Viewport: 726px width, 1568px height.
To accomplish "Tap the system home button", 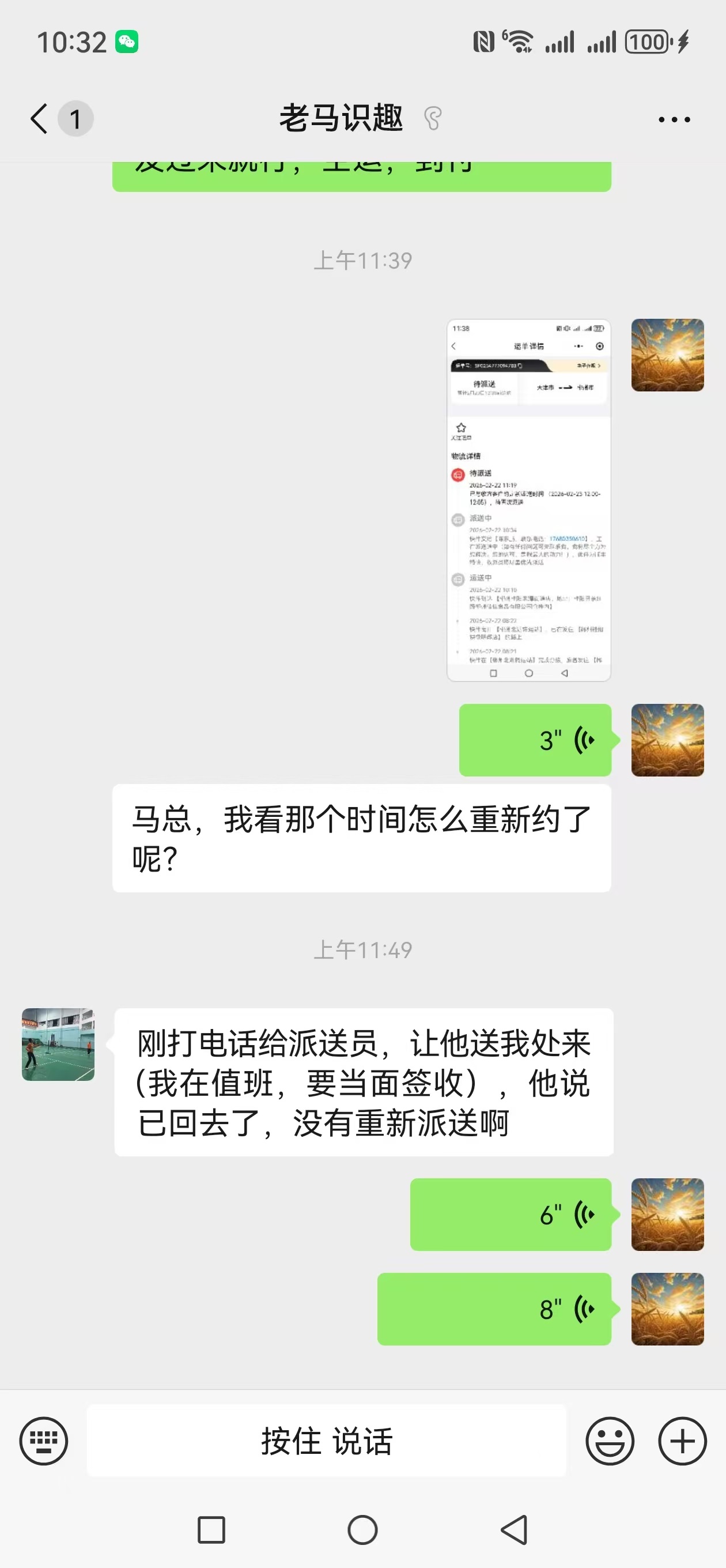I will point(362,1529).
